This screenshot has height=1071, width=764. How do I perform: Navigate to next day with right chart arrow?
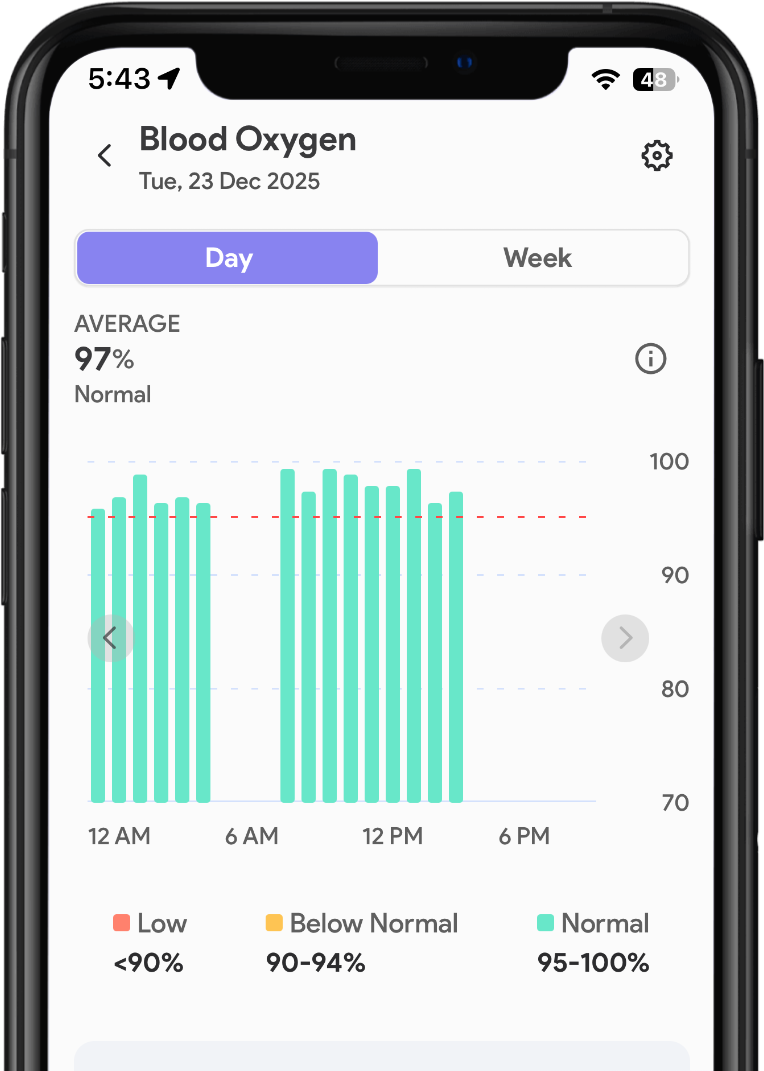(x=625, y=638)
